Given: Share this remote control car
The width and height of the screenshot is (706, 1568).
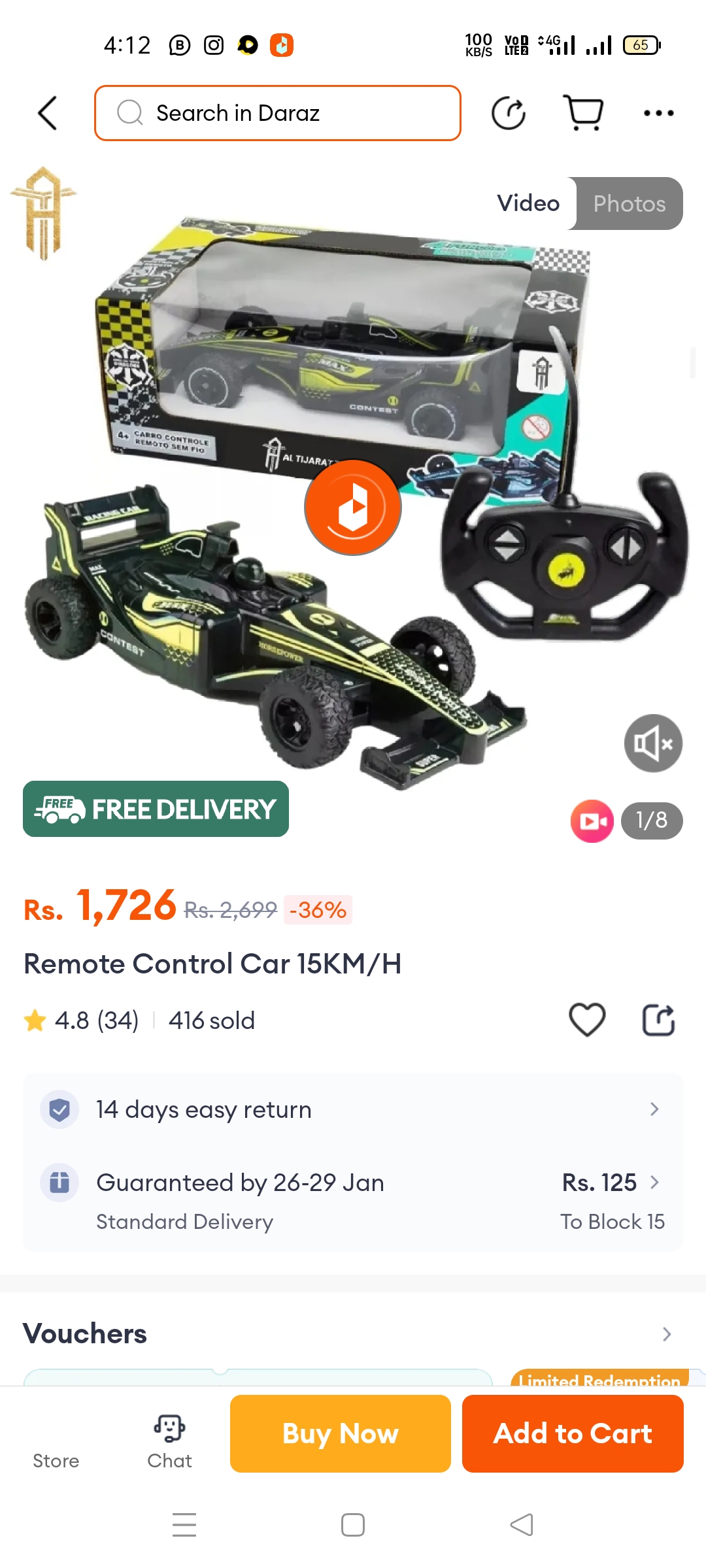Looking at the screenshot, I should 658,1020.
